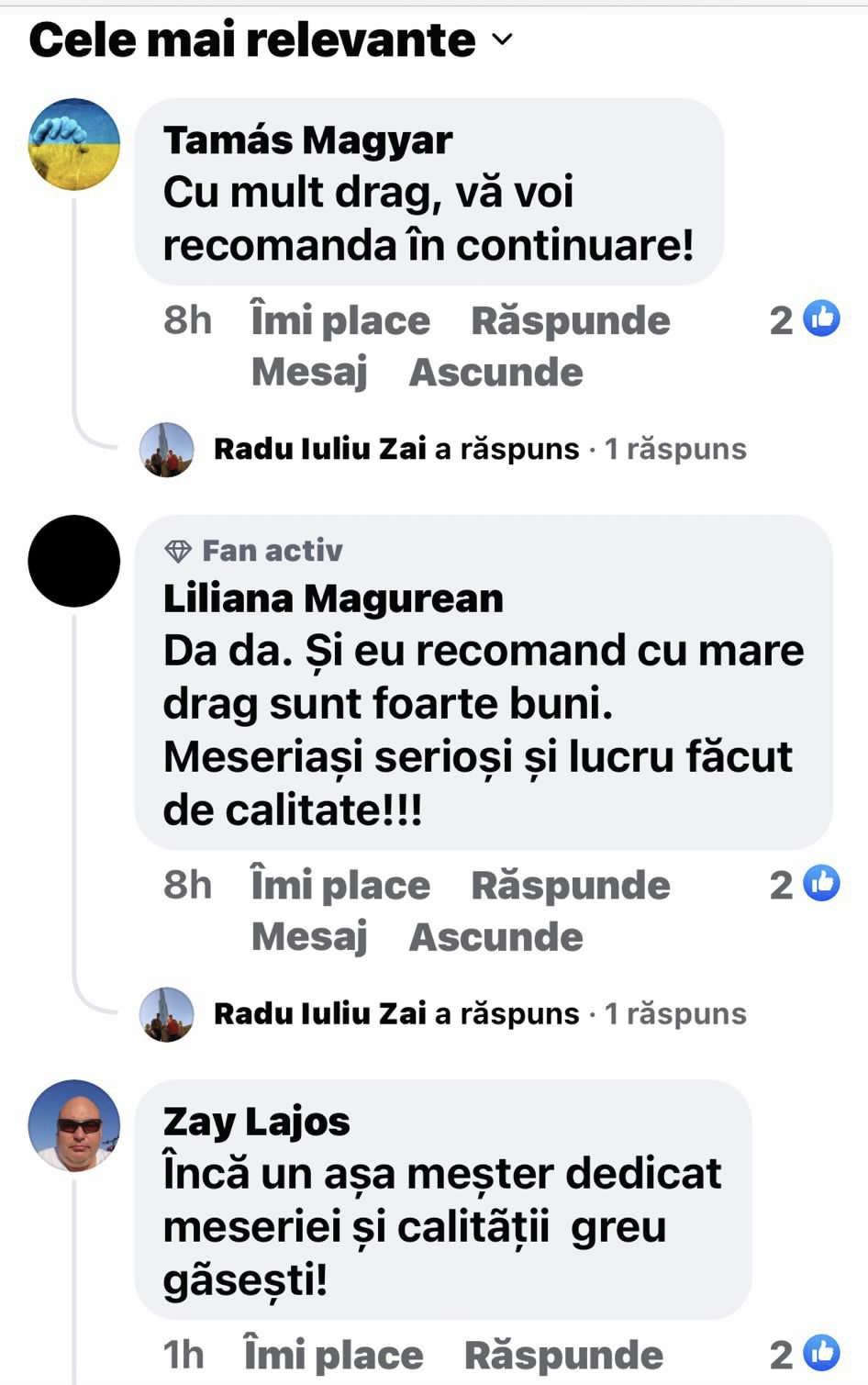Like Liliana Magurean's comment via Îmi place
The width and height of the screenshot is (868, 1385).
pos(340,886)
